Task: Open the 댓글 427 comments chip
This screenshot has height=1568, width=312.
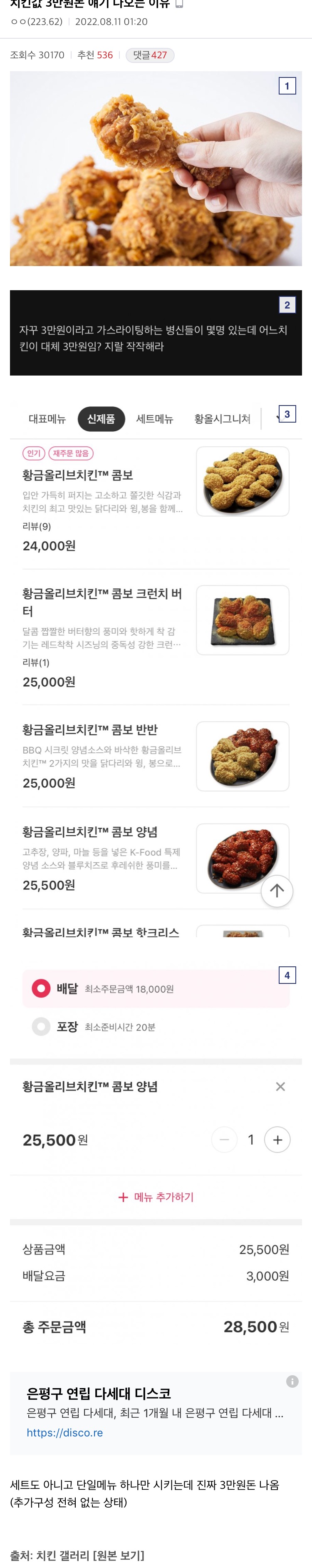Action: [150, 55]
